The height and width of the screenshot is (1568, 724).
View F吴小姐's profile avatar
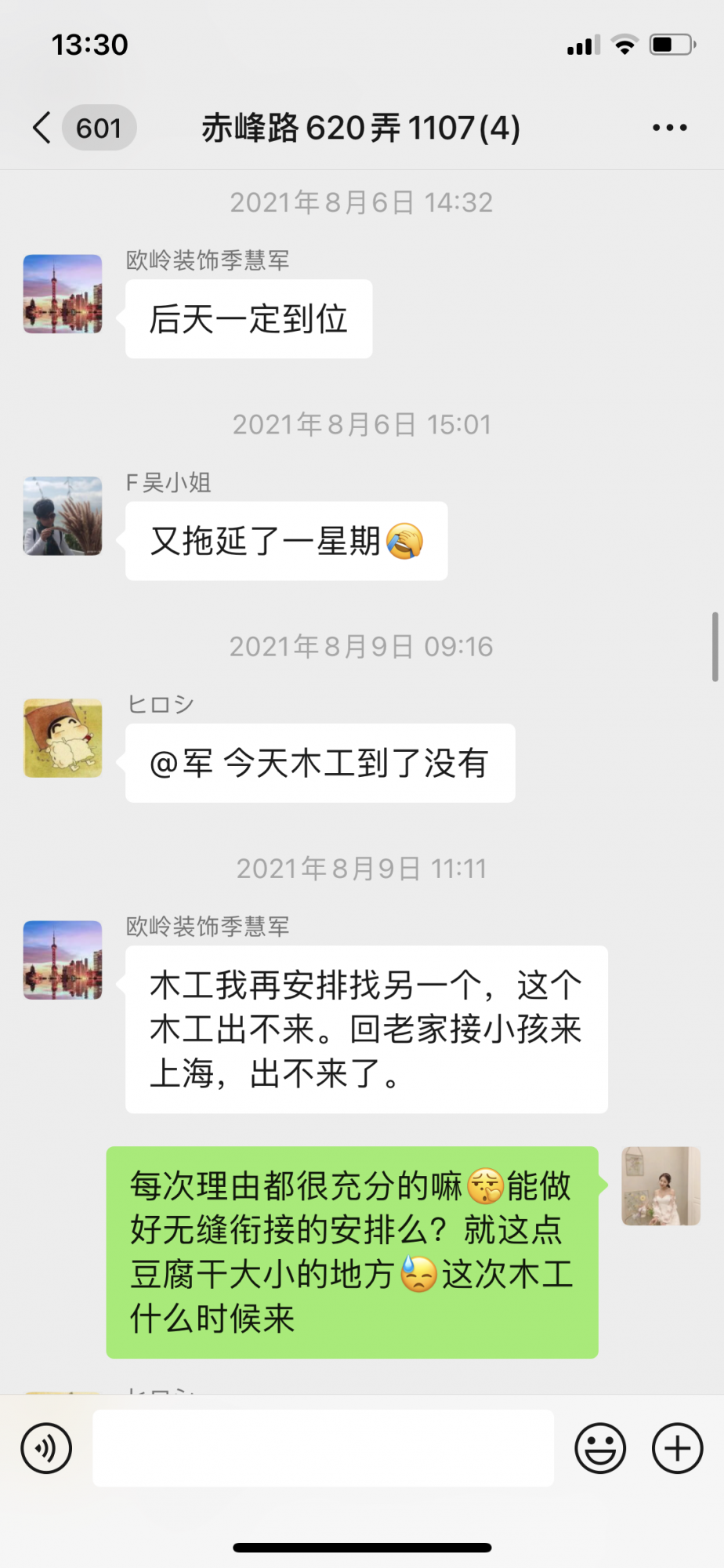[63, 516]
